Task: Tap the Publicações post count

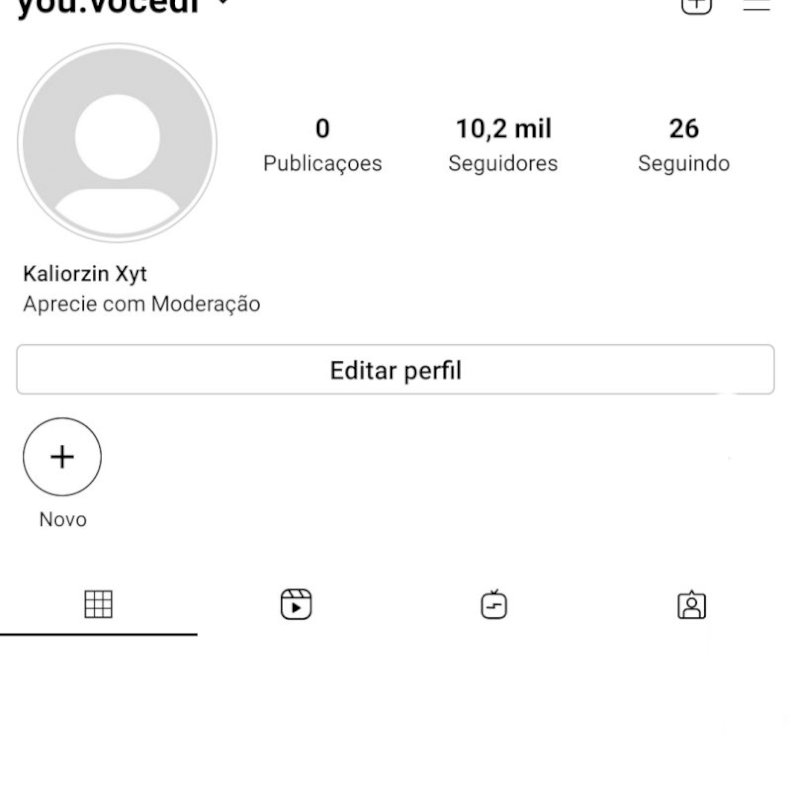Action: click(322, 163)
